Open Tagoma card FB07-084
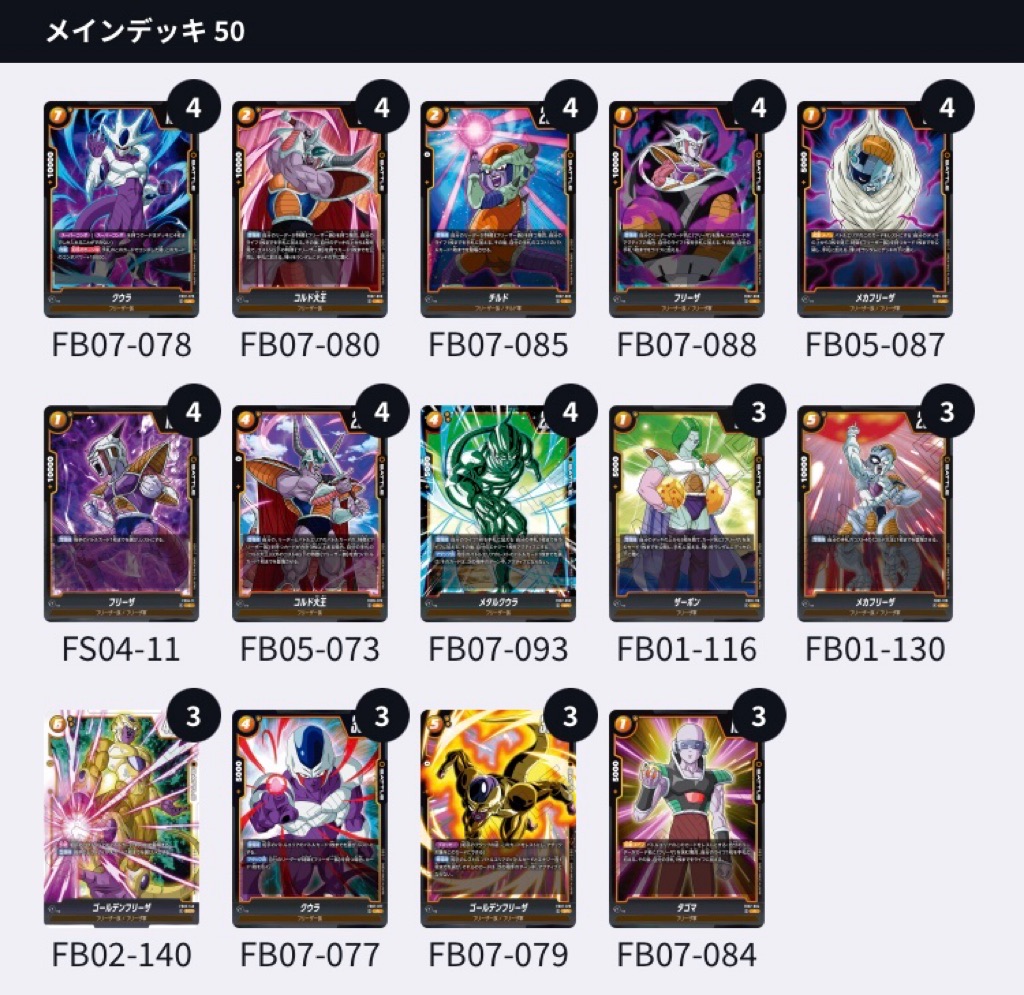 point(686,818)
